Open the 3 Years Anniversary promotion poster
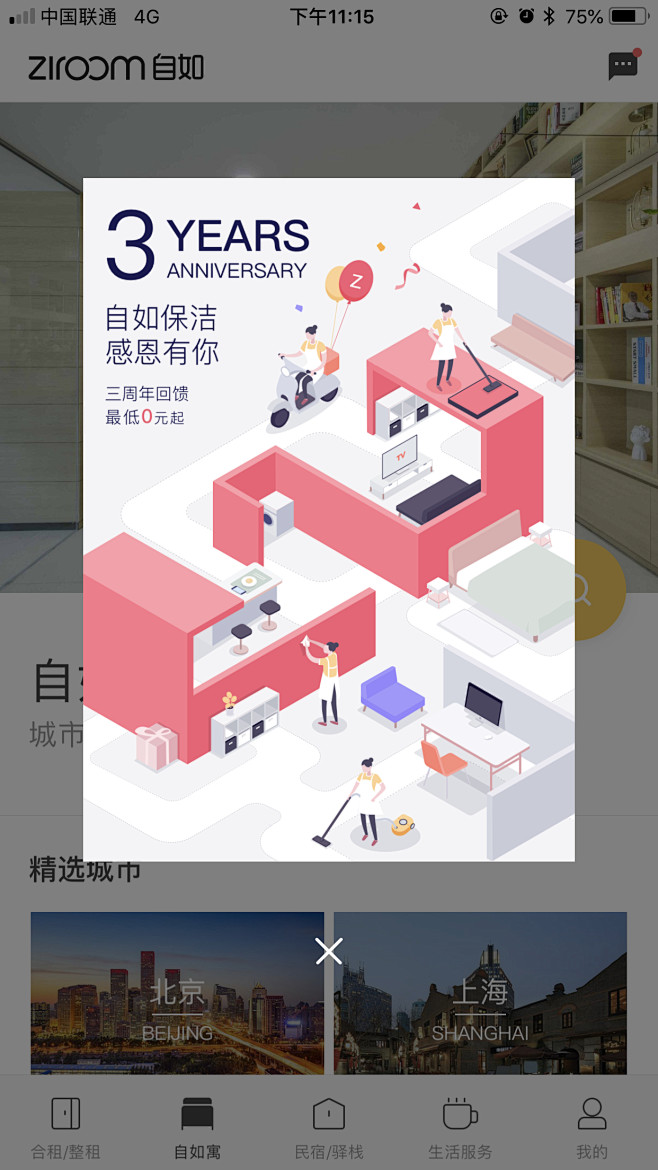The image size is (658, 1170). click(328, 519)
